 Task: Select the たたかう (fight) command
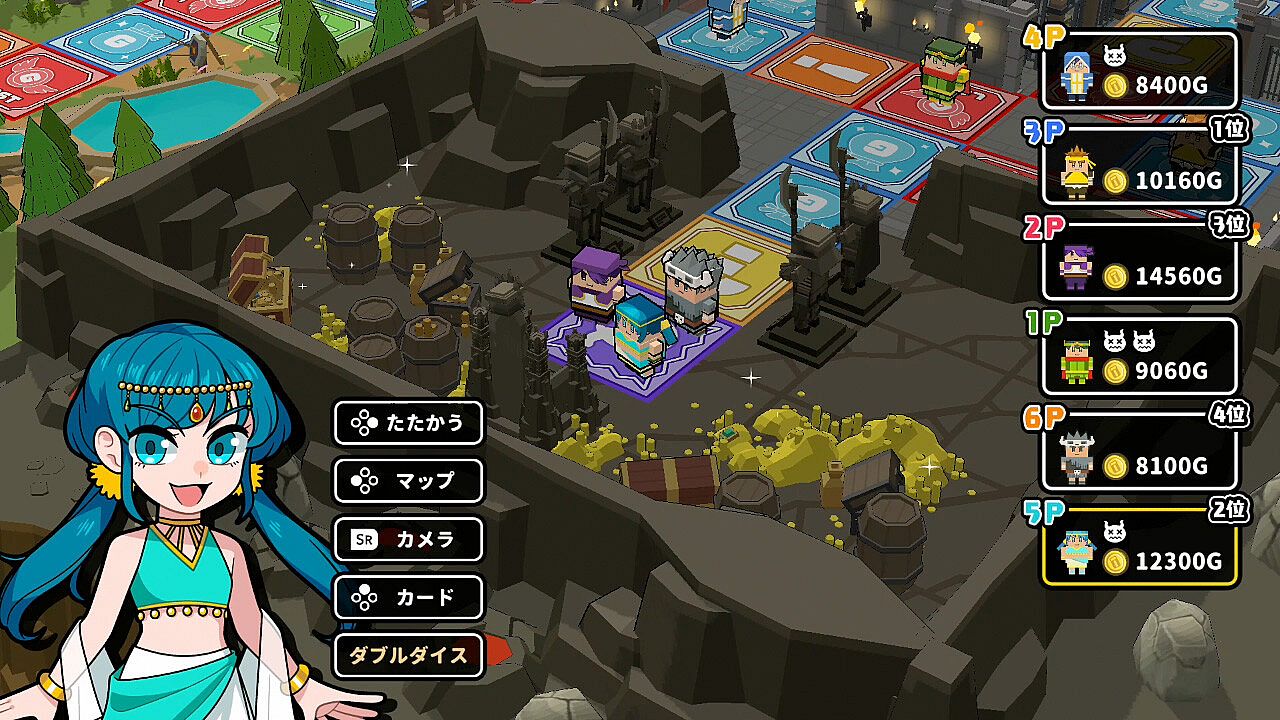click(408, 423)
